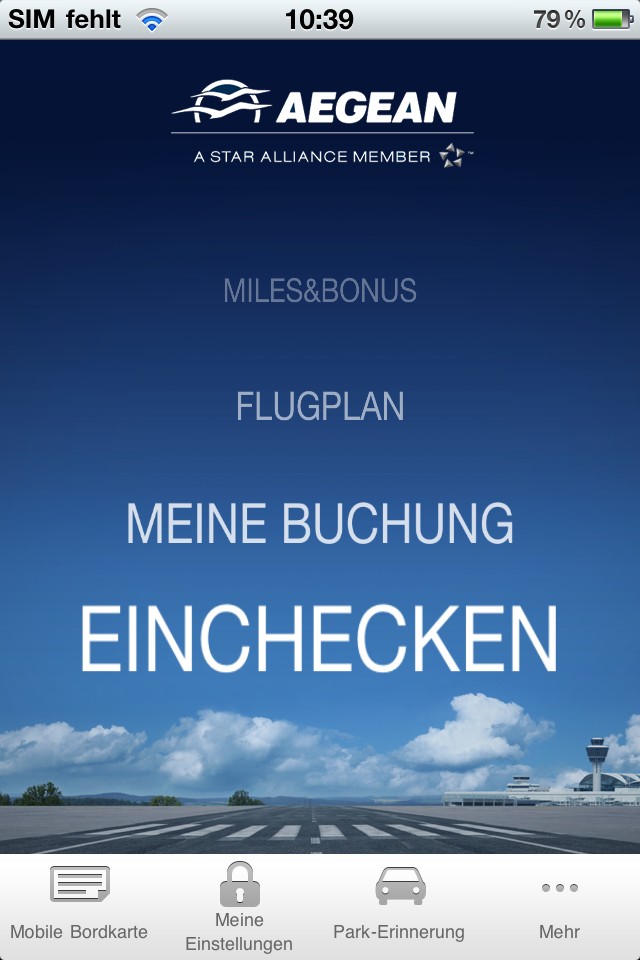Open the Flugplan flight schedule
Image resolution: width=640 pixels, height=960 pixels.
(320, 407)
